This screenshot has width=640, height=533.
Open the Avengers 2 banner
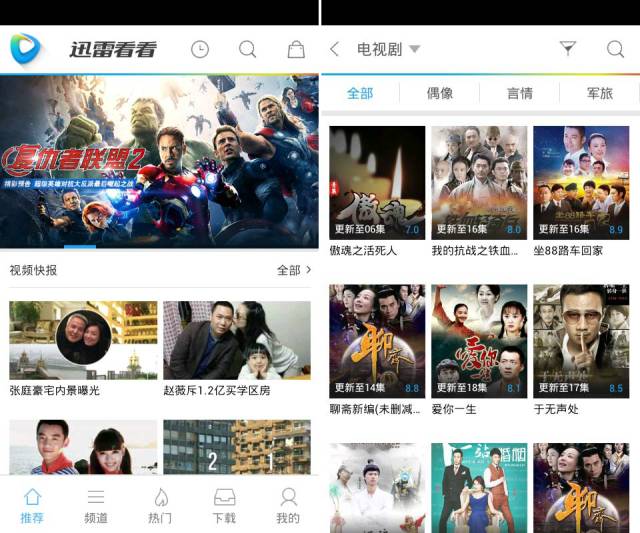(160, 160)
